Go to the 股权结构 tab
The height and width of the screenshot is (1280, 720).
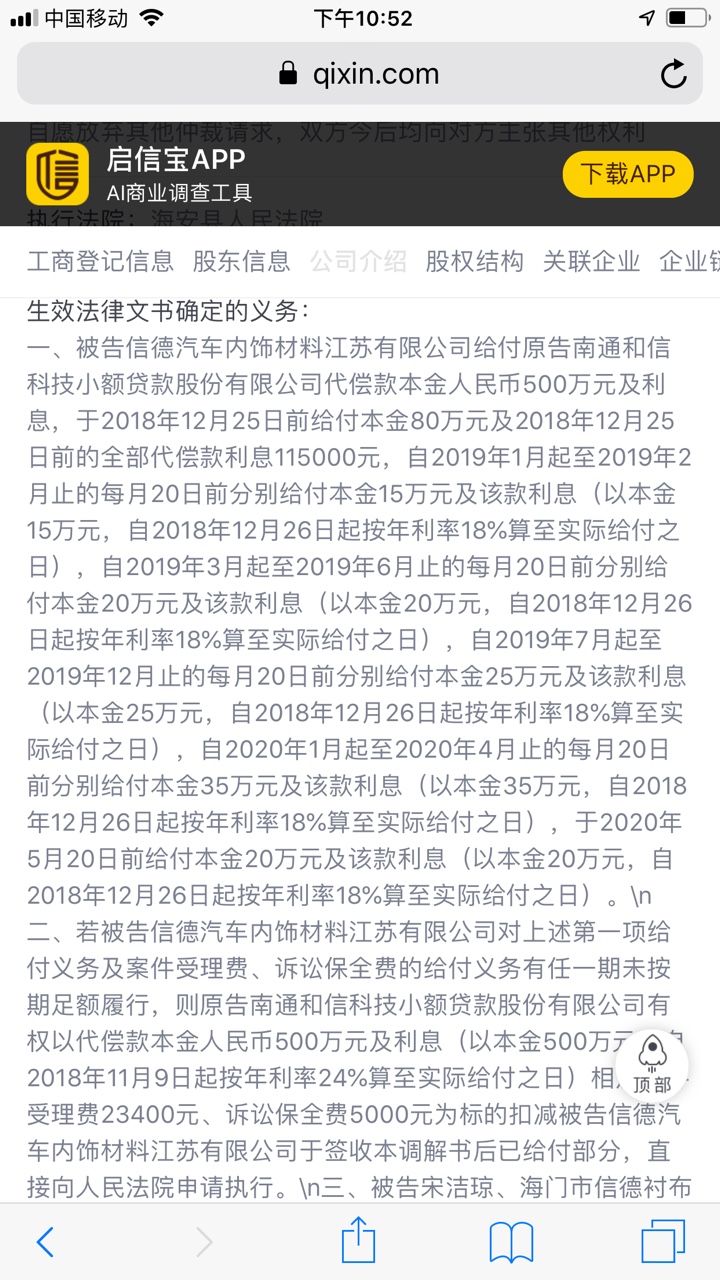474,262
